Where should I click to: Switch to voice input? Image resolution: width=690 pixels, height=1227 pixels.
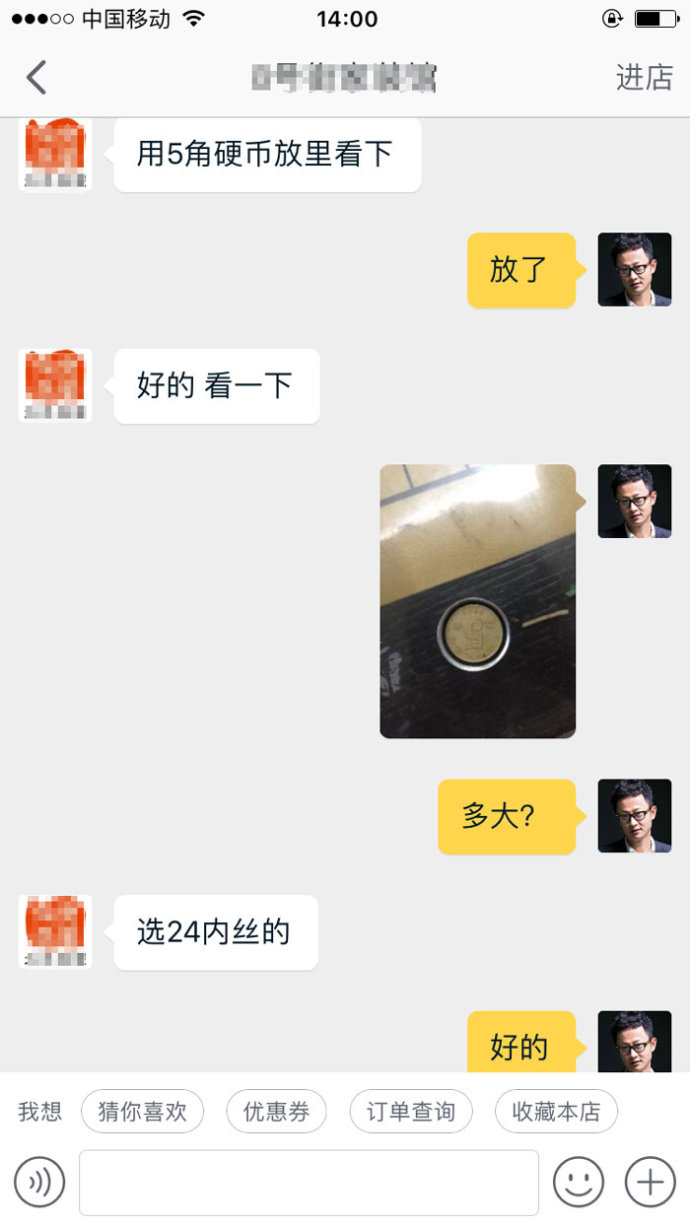(x=39, y=1182)
